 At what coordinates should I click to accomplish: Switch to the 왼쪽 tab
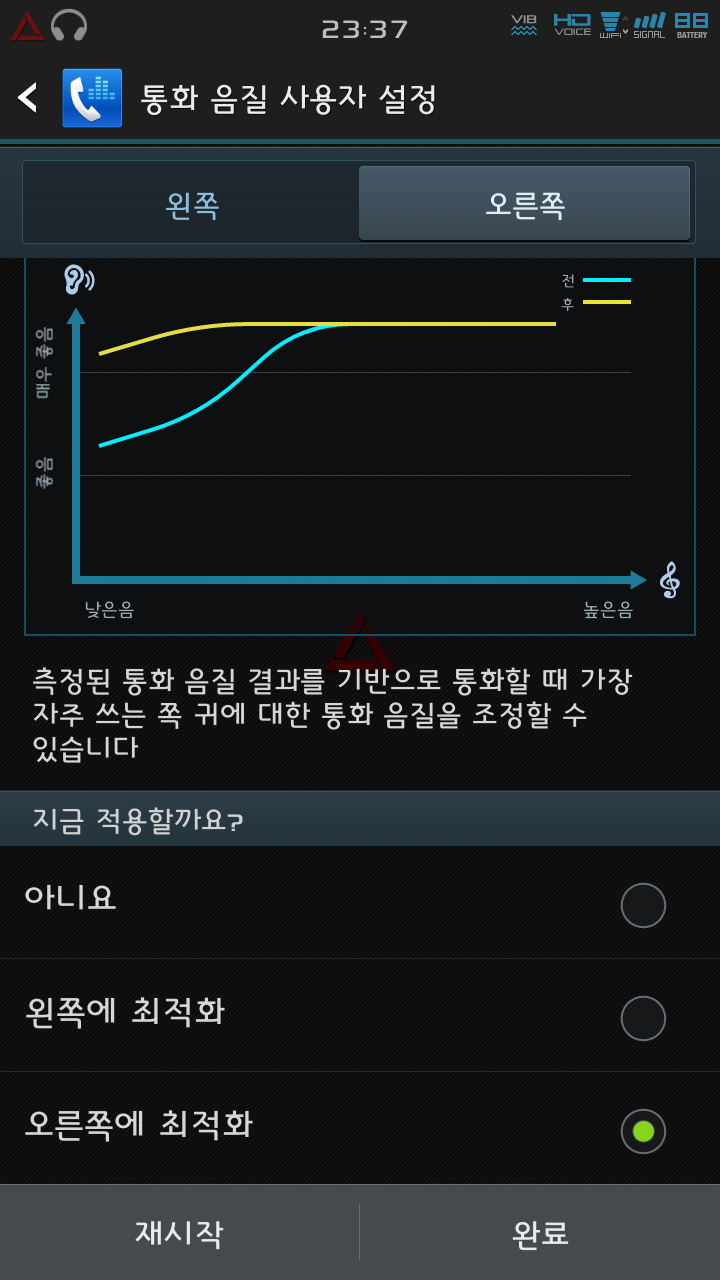192,205
